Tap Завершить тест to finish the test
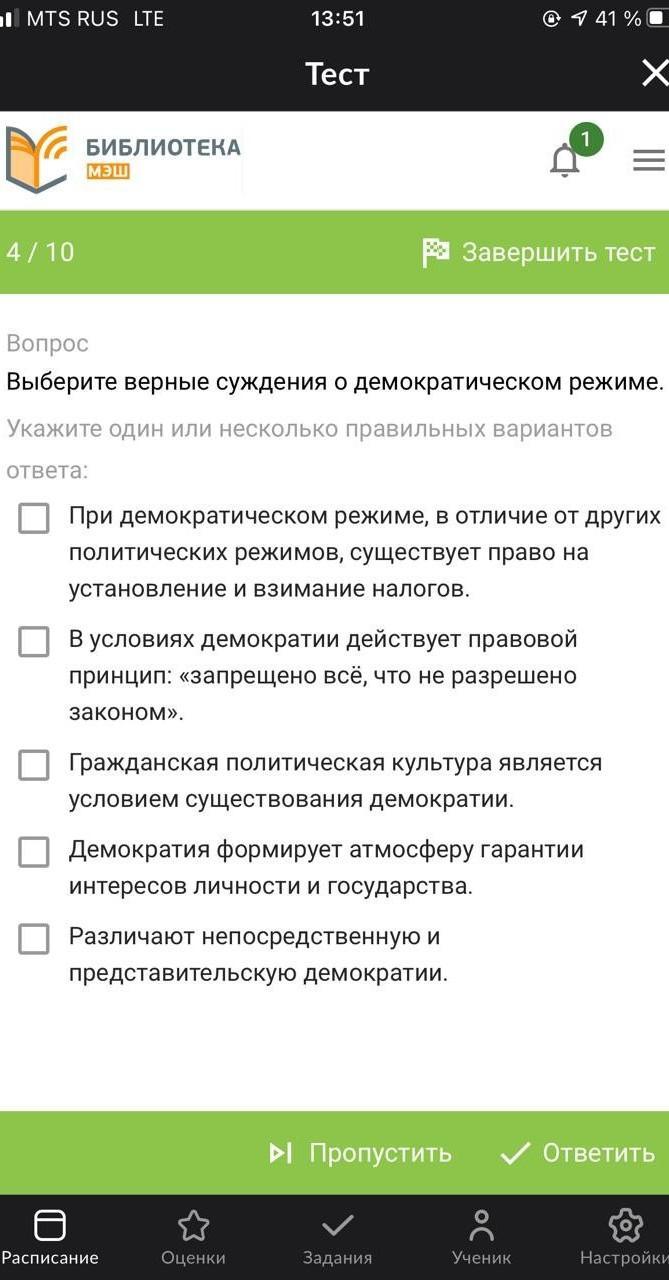This screenshot has height=1280, width=669. (x=539, y=253)
